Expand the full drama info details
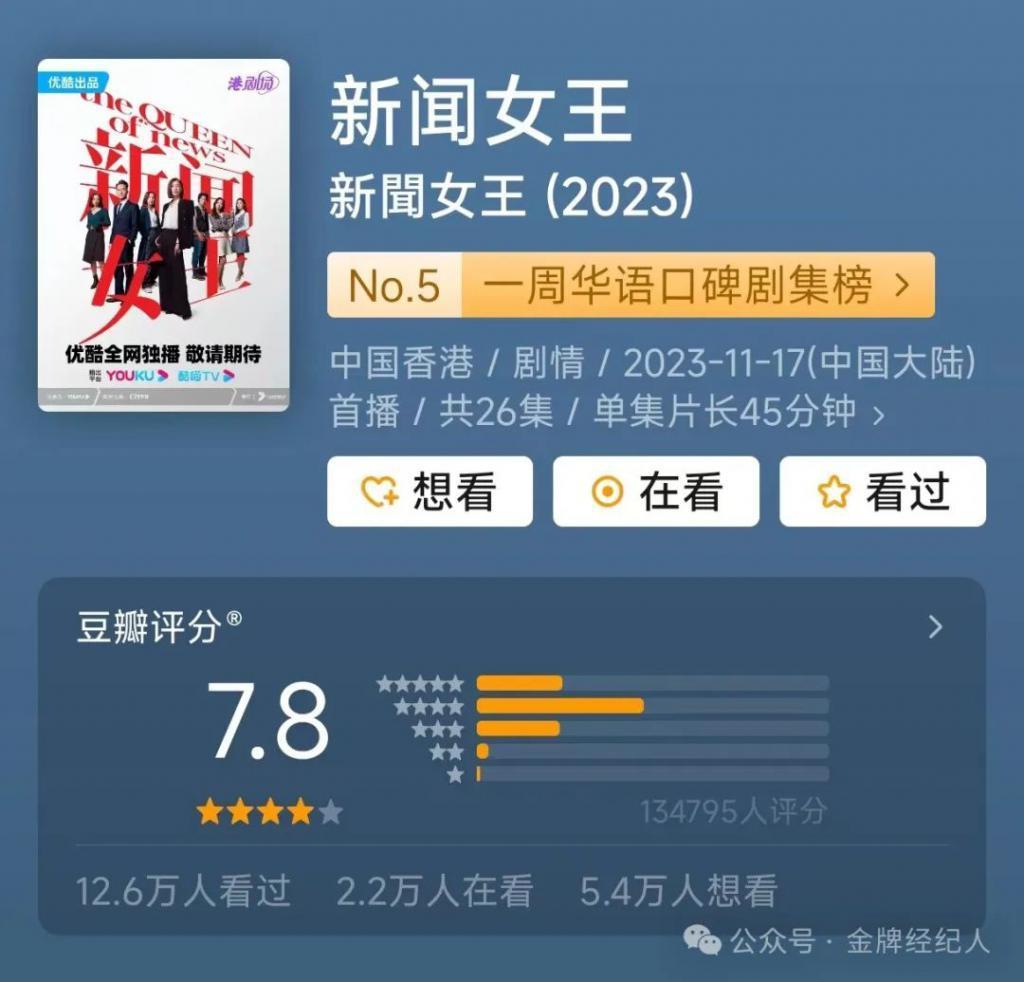Image resolution: width=1024 pixels, height=982 pixels. pos(879,414)
